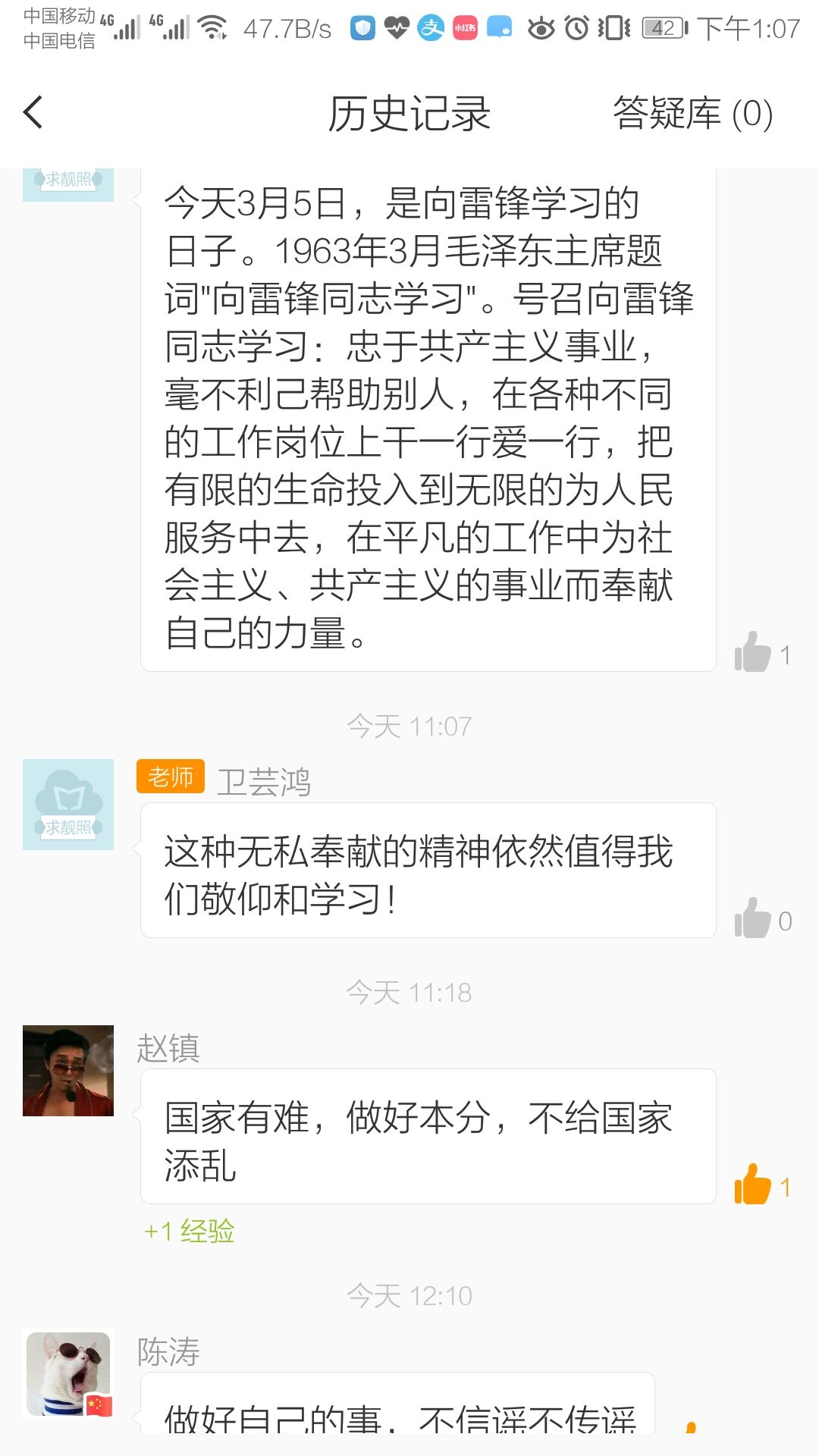The image size is (819, 1456).
Task: Open teacher 卫芸鸿's avatar
Action: click(x=68, y=805)
